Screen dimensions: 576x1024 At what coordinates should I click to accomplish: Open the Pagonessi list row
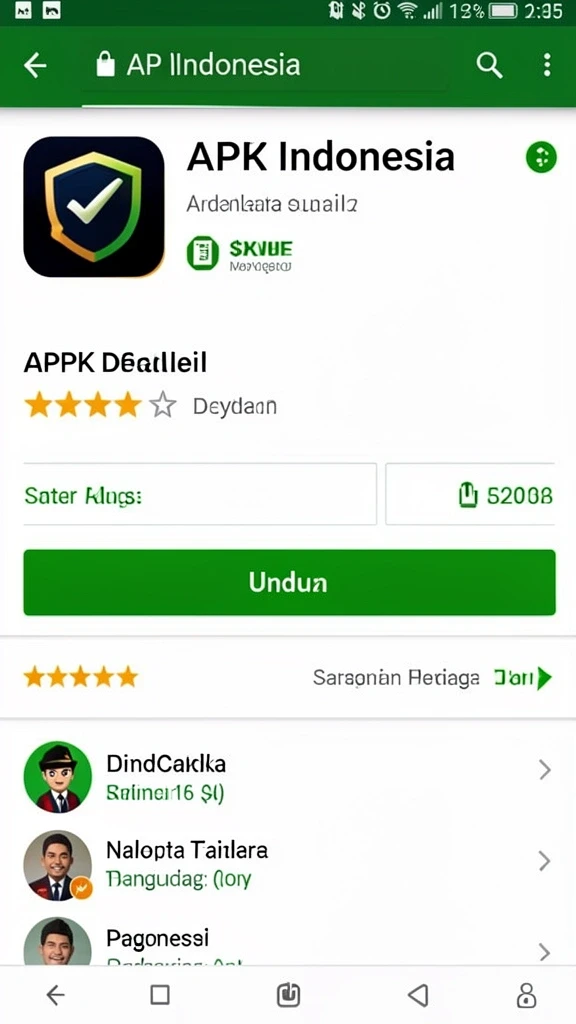coord(288,939)
